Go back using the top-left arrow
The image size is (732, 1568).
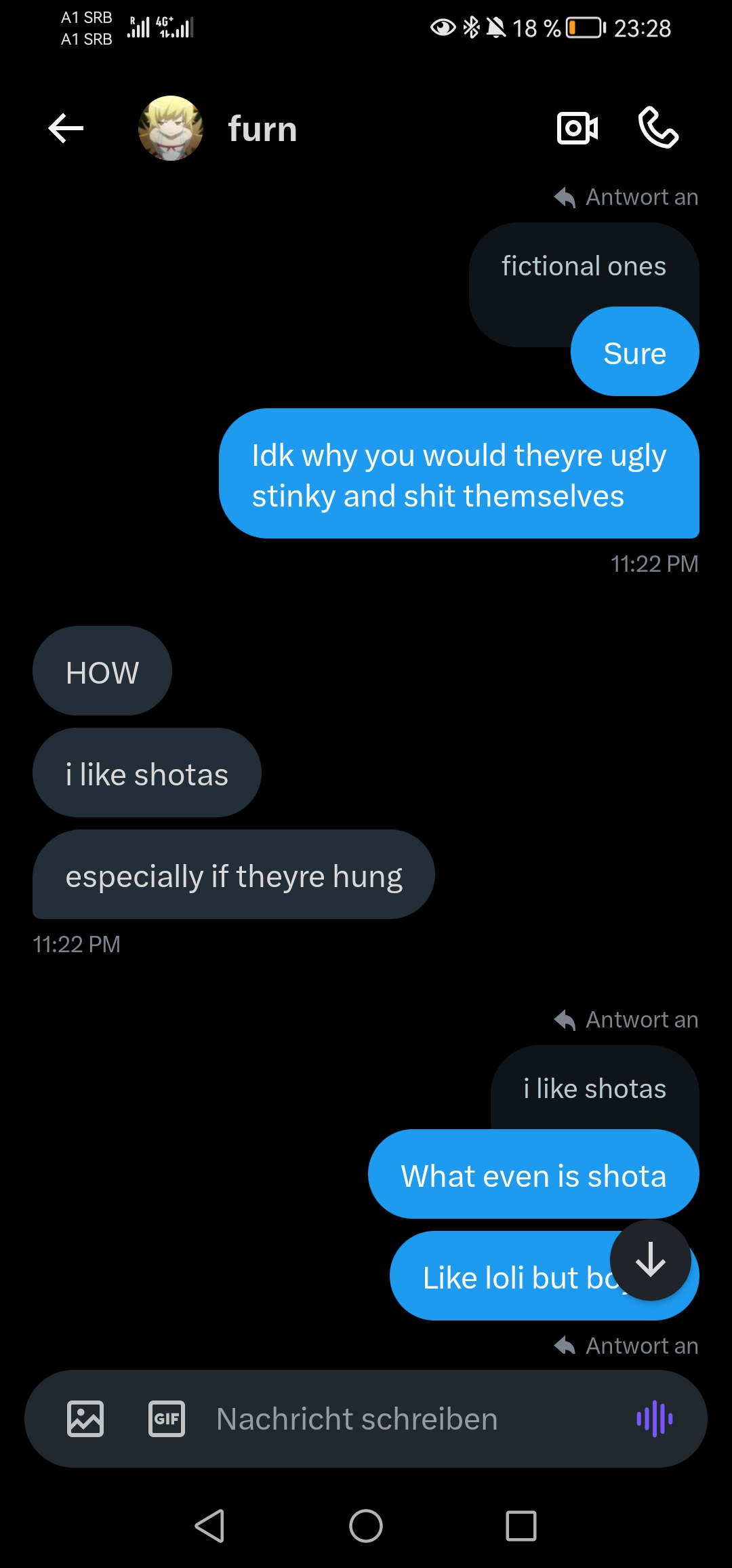click(x=66, y=128)
